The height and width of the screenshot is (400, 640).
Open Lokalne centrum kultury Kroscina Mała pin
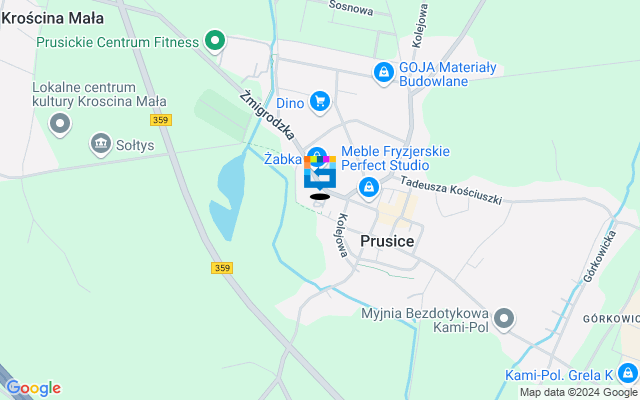(x=61, y=124)
